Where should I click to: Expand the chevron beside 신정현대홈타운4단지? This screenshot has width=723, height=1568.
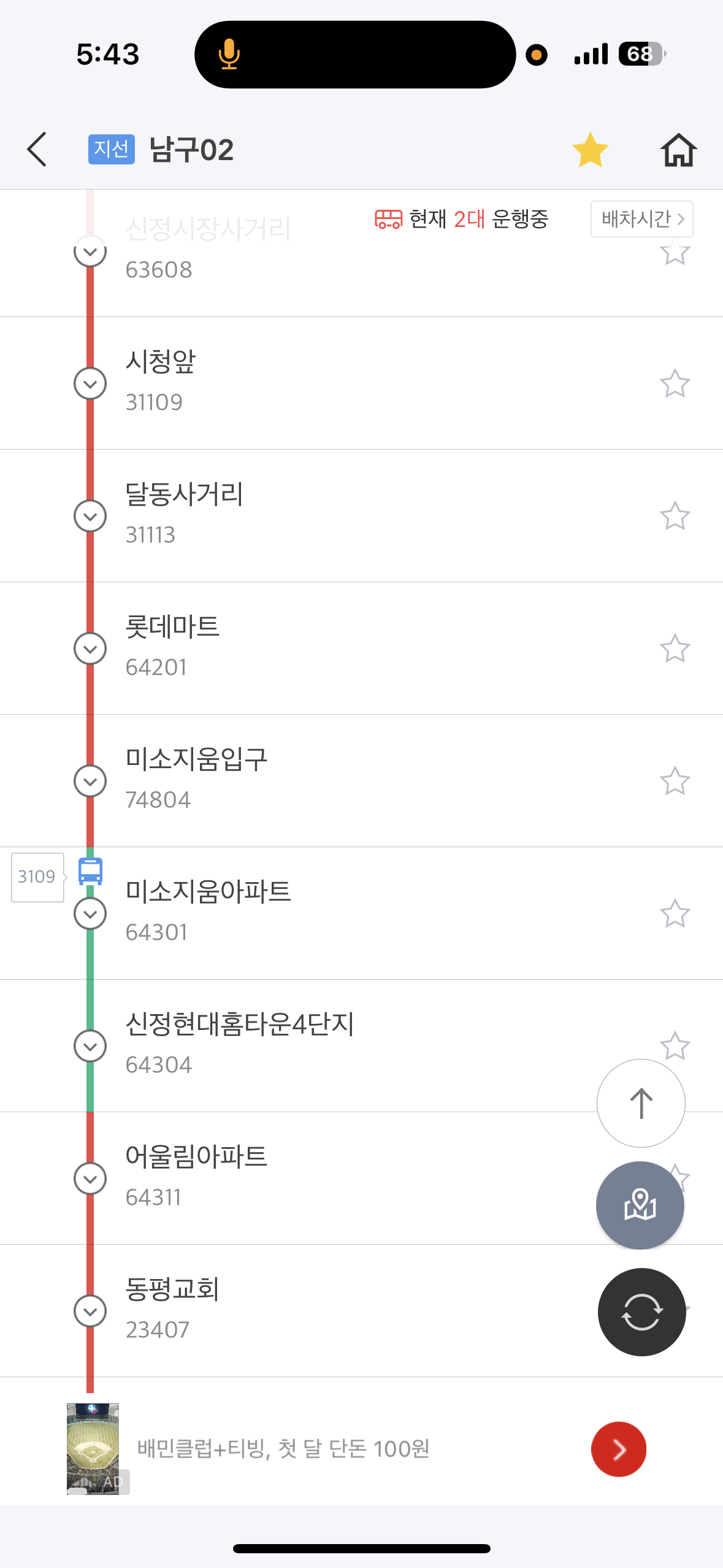pos(90,1046)
